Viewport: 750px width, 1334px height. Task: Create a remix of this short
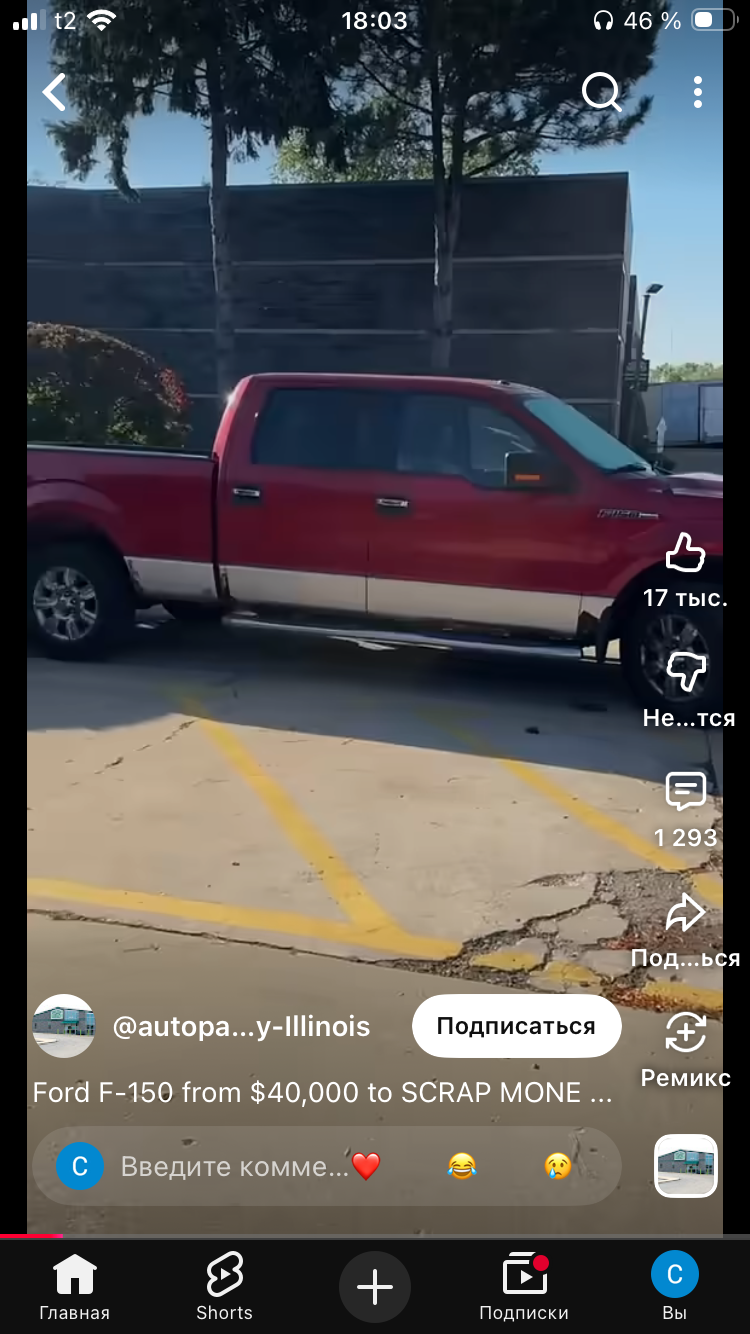[x=686, y=1032]
